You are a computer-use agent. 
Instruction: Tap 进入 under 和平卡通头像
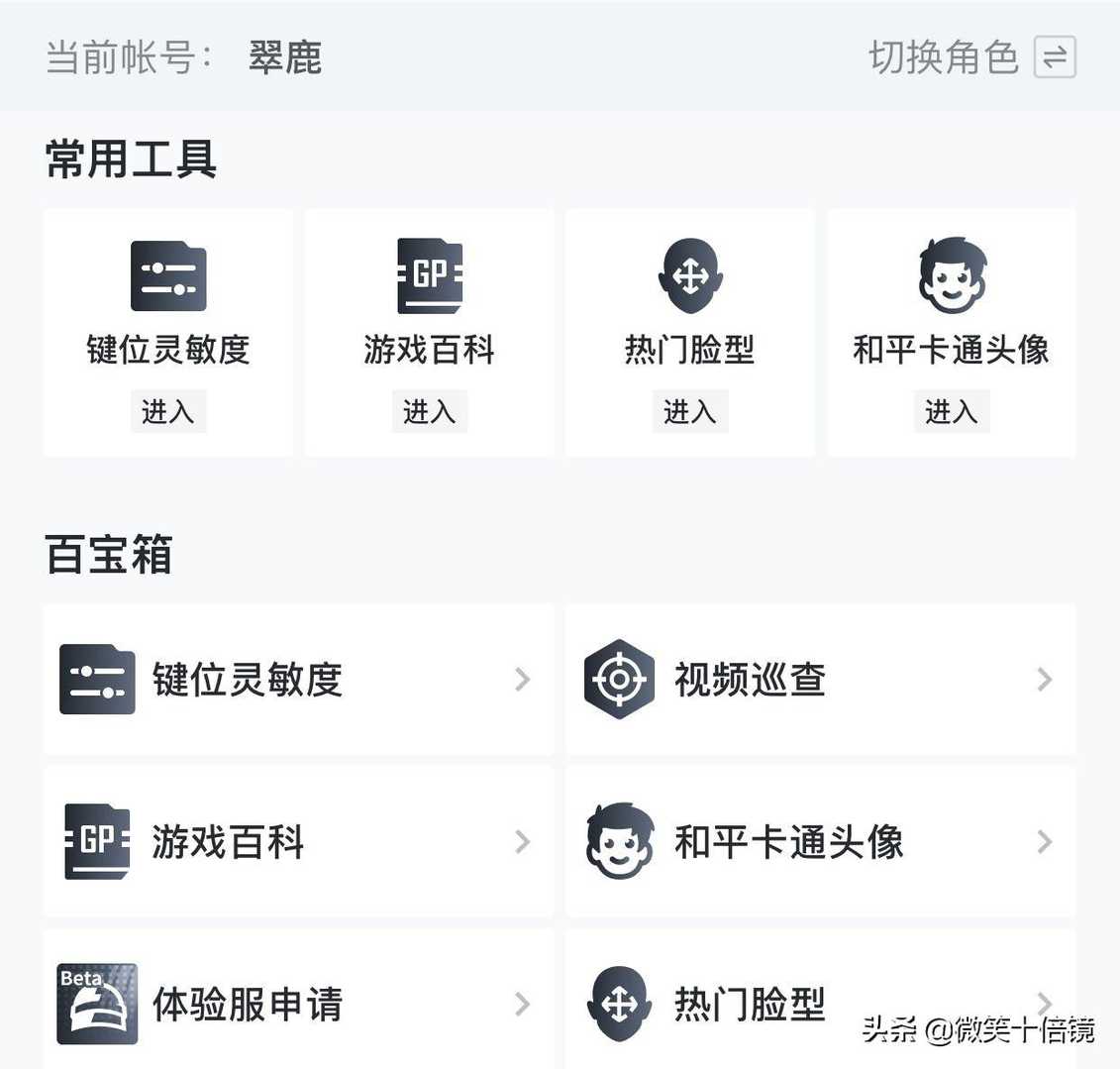pyautogui.click(x=951, y=411)
